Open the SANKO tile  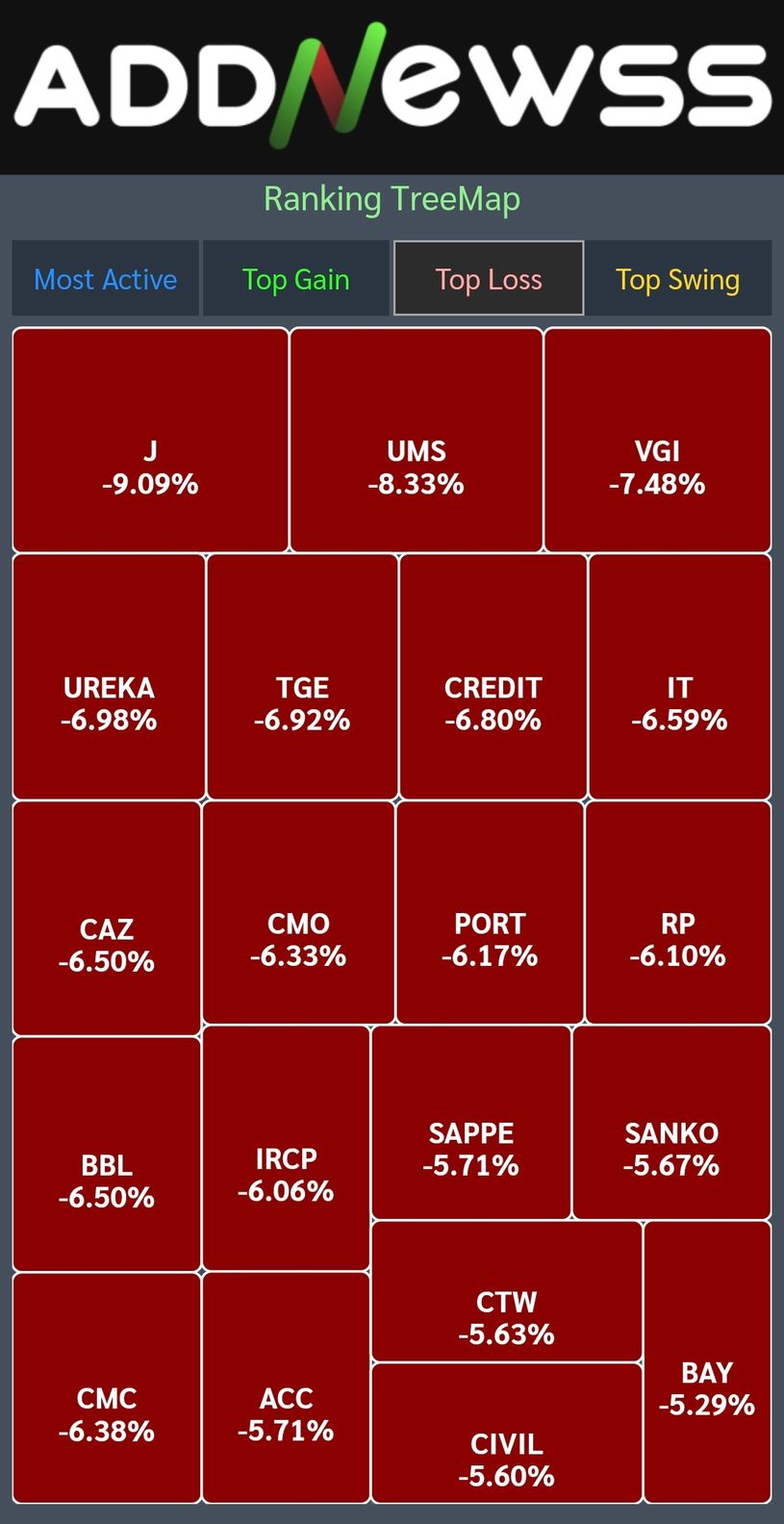pyautogui.click(x=671, y=1123)
